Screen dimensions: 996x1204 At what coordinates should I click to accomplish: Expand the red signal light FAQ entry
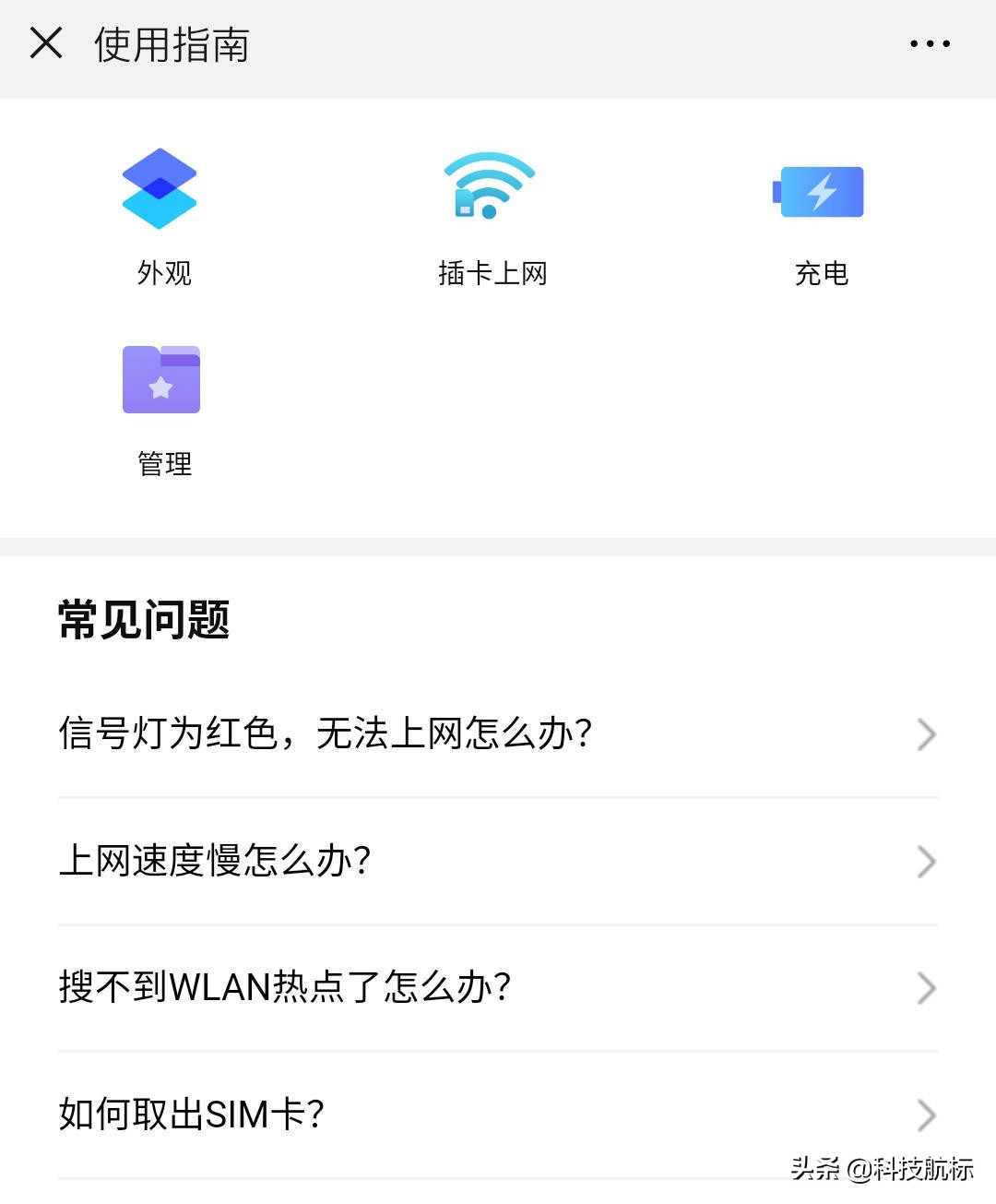pos(498,733)
